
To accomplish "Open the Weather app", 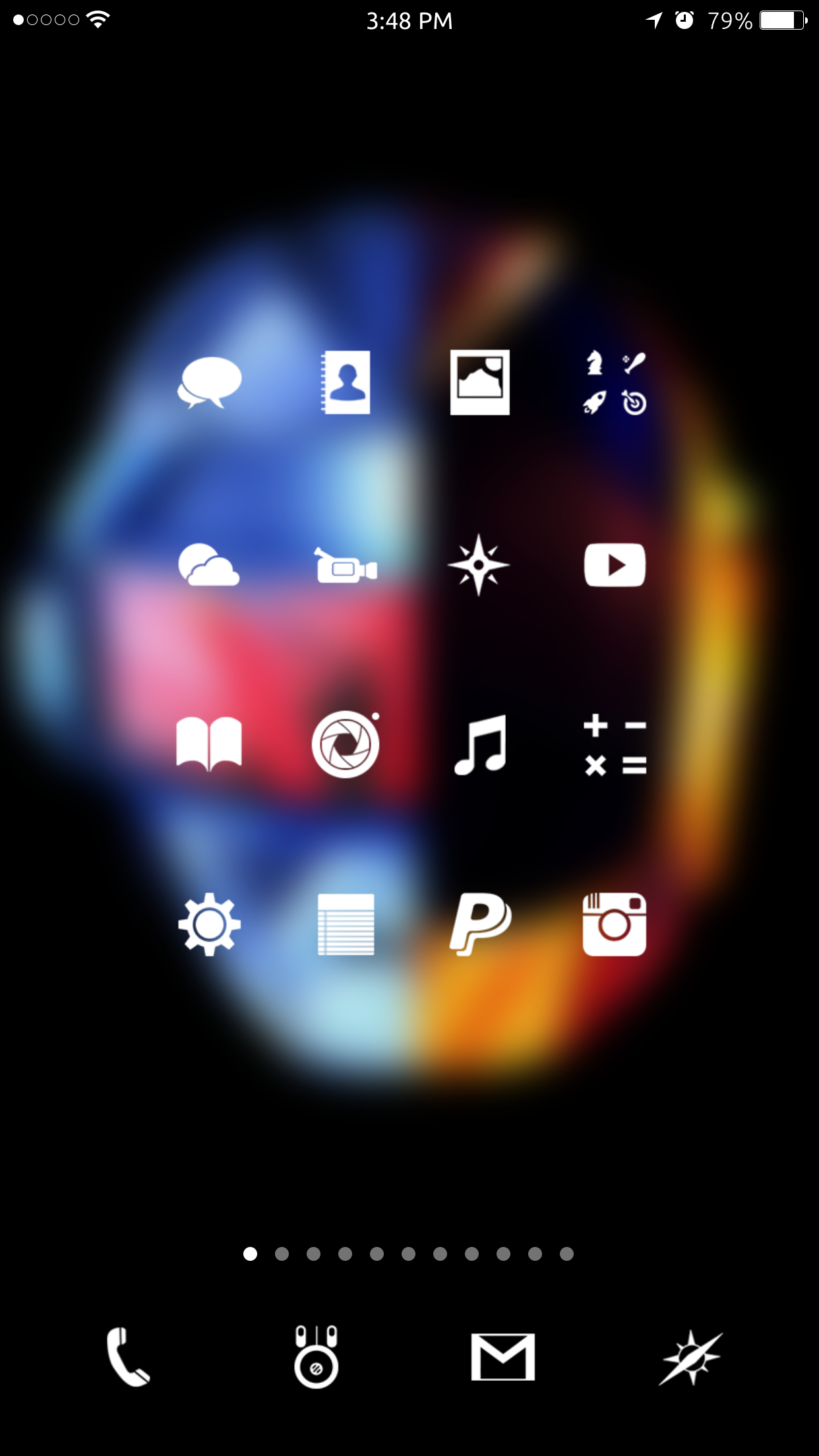I will [x=208, y=565].
